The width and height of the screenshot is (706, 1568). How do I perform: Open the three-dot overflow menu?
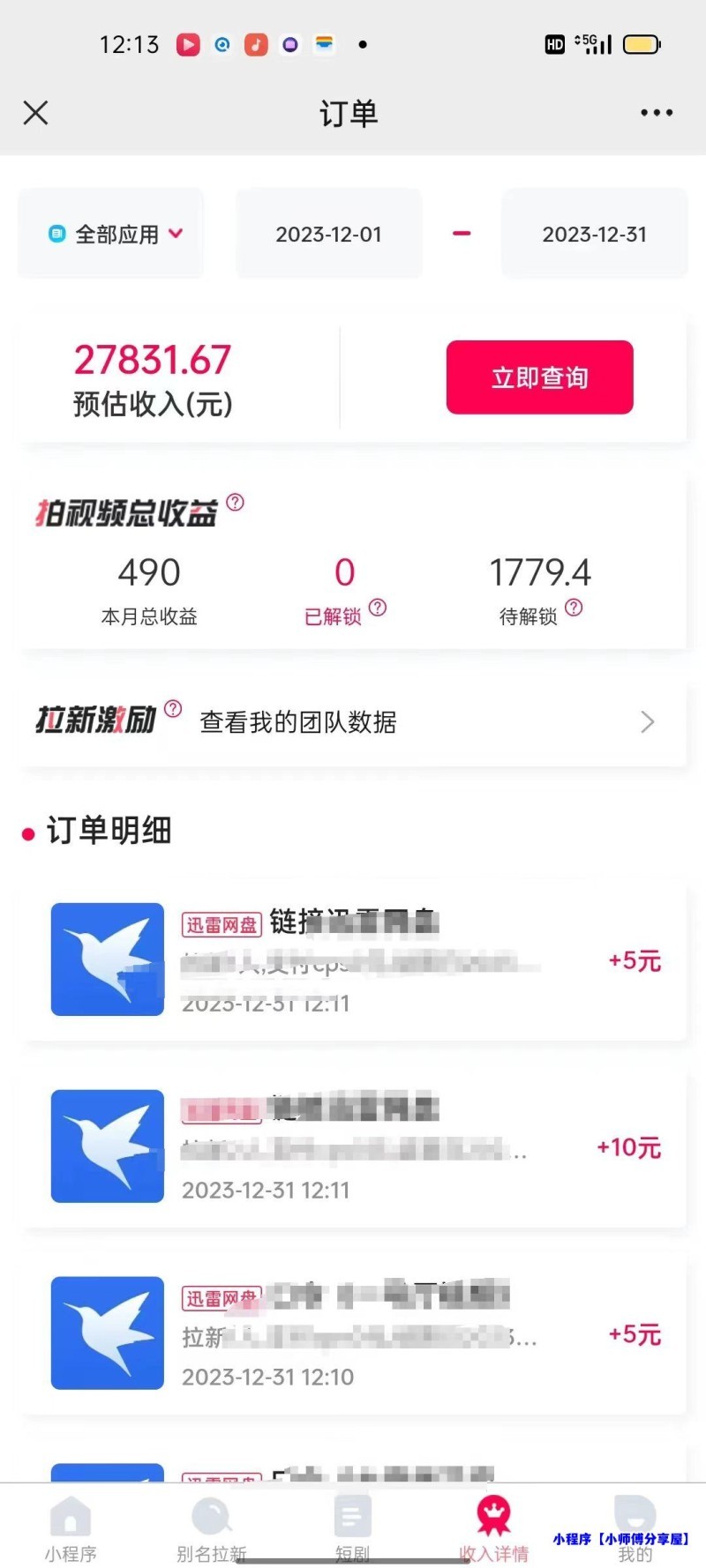656,113
